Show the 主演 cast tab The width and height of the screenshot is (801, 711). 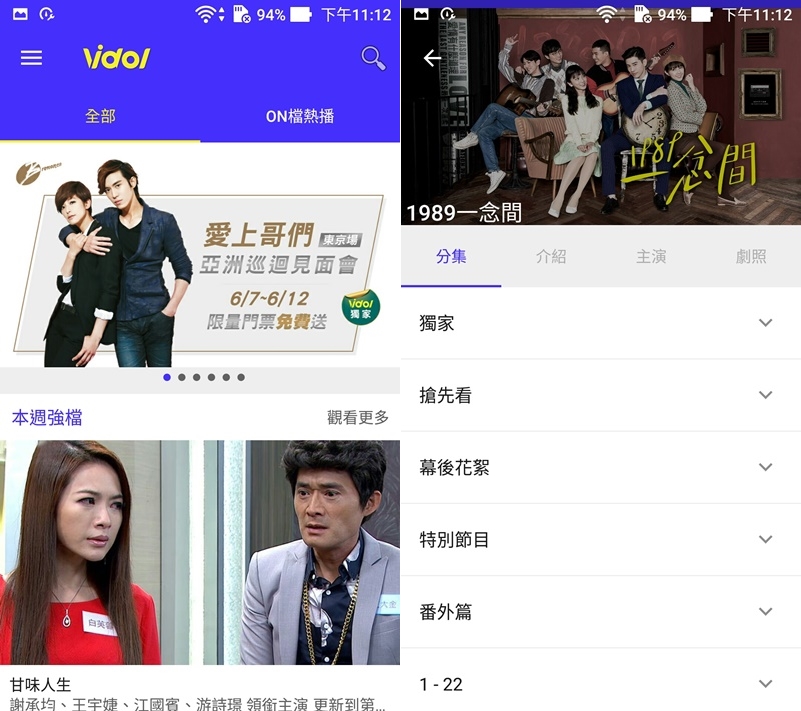pos(651,257)
